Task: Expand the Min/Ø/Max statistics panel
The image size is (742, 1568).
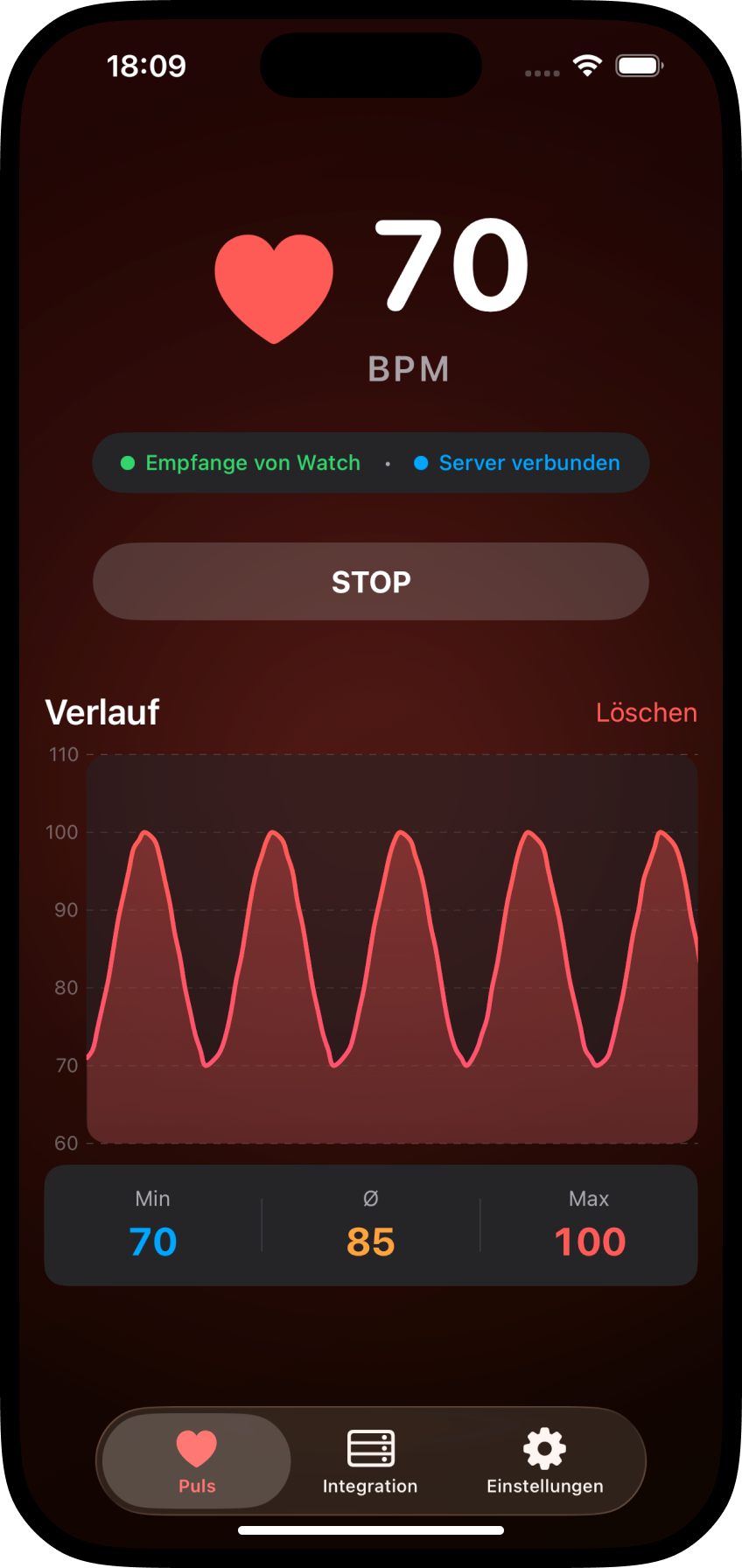Action: click(x=371, y=1225)
